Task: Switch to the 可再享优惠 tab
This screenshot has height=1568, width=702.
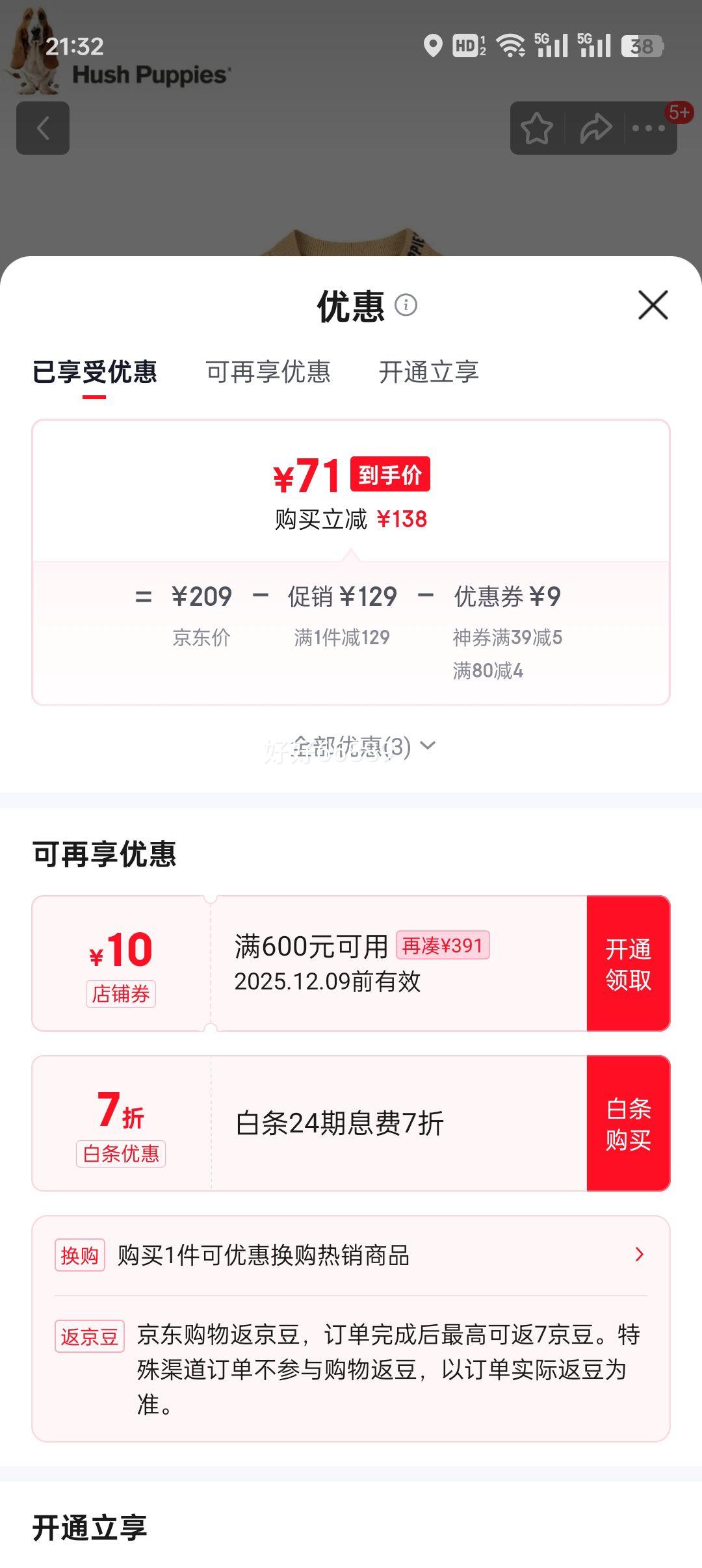Action: tap(268, 372)
